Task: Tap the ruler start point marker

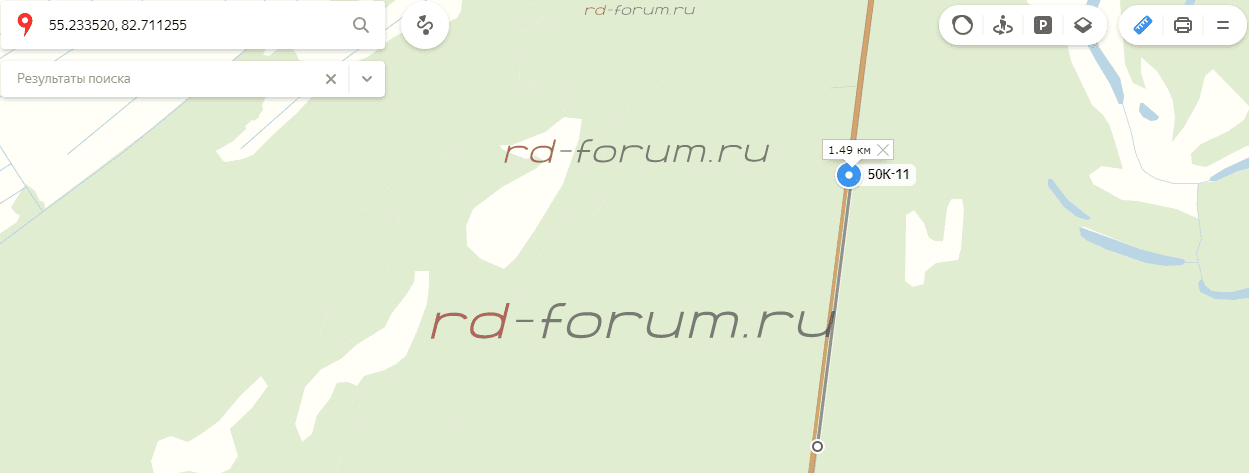Action: [817, 446]
